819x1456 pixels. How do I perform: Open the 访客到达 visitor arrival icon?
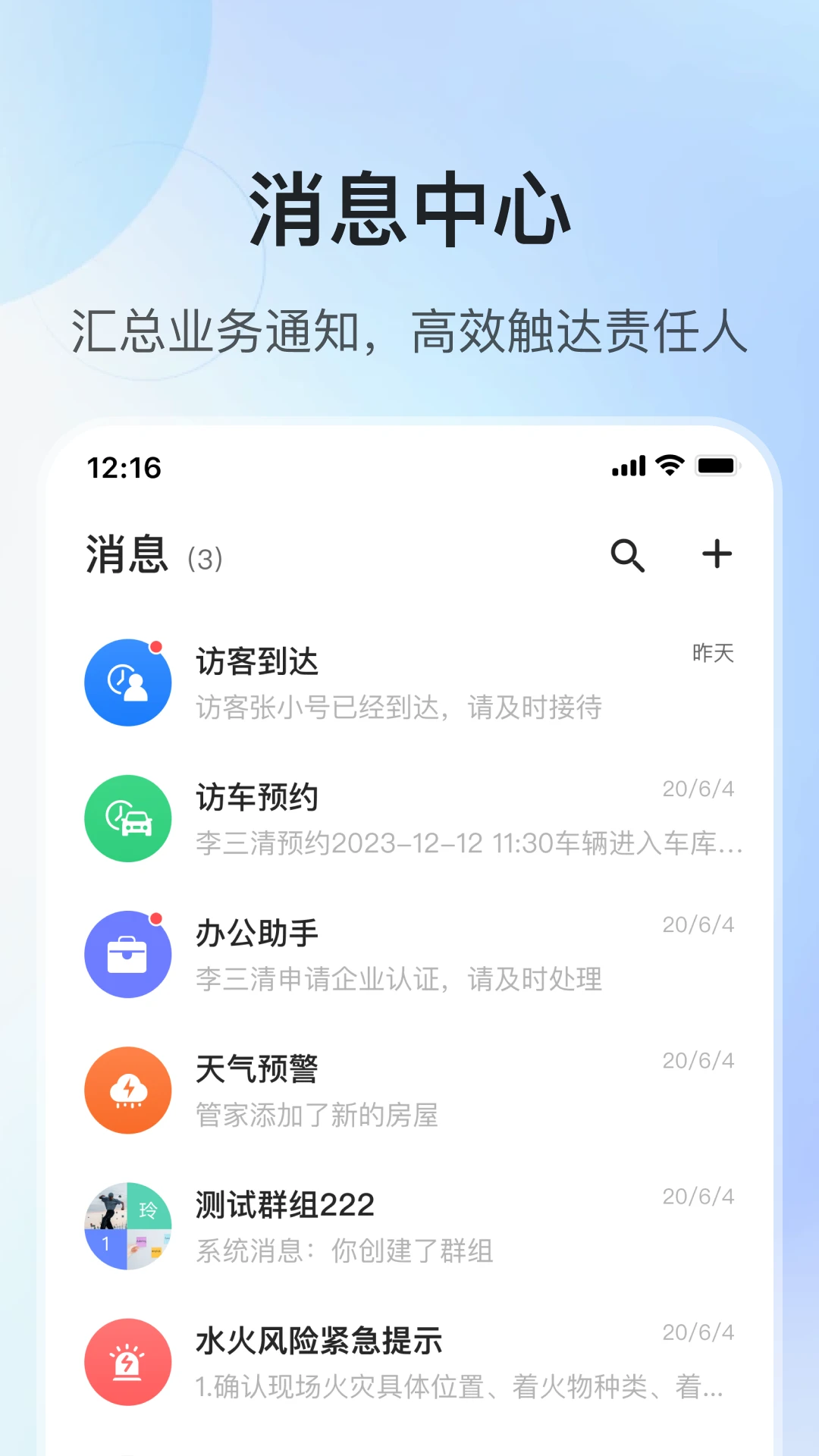point(127,681)
